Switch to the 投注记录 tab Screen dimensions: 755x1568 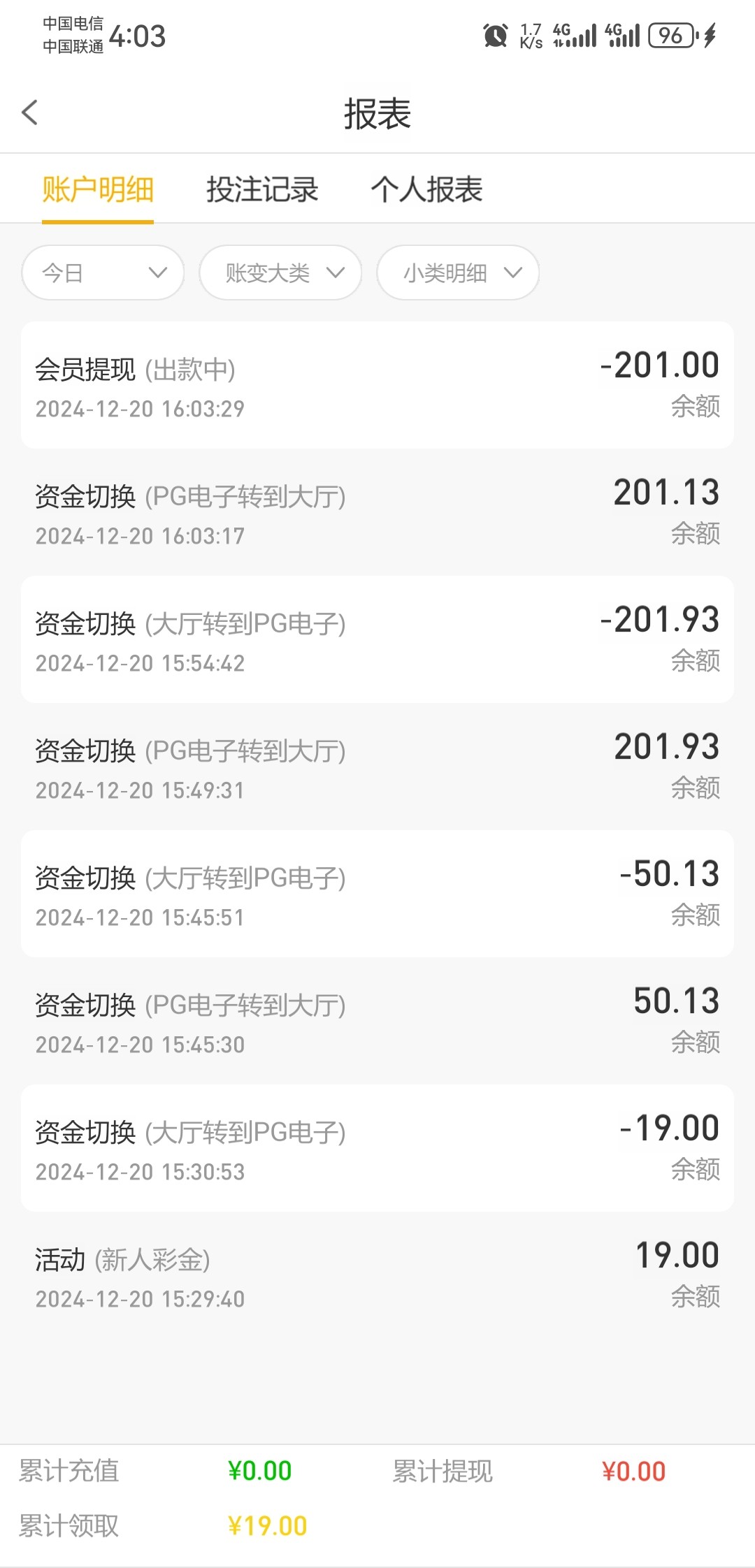[x=262, y=189]
